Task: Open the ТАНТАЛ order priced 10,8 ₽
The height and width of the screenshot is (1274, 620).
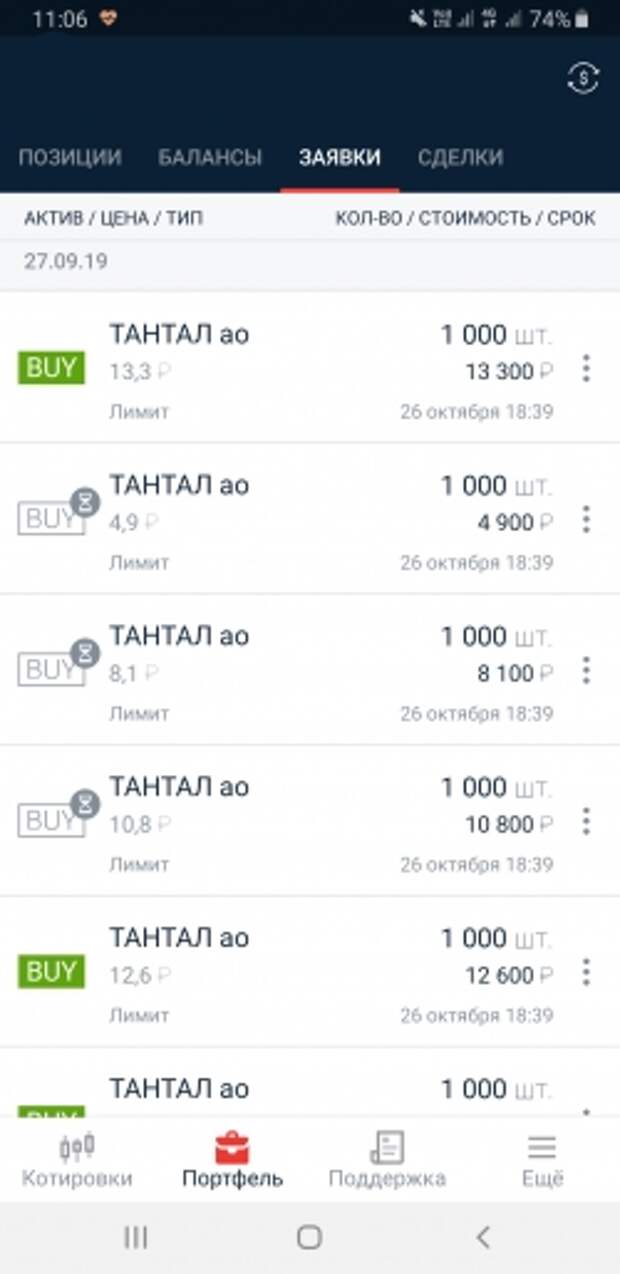Action: pyautogui.click(x=300, y=822)
